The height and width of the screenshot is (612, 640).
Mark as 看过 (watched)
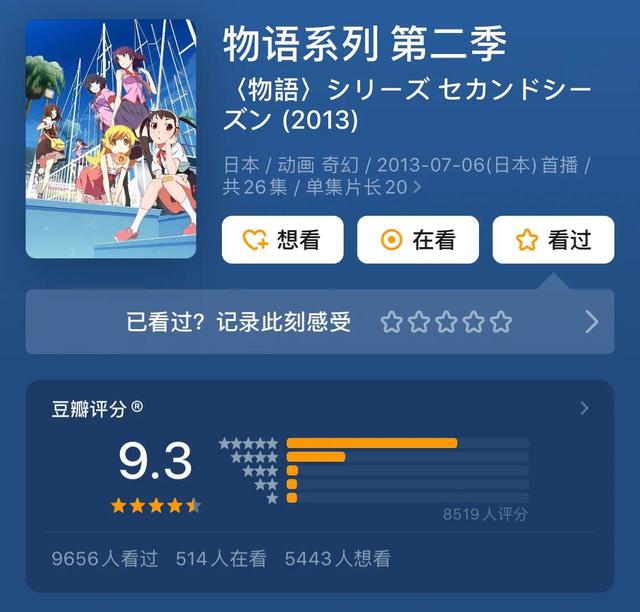coord(553,240)
